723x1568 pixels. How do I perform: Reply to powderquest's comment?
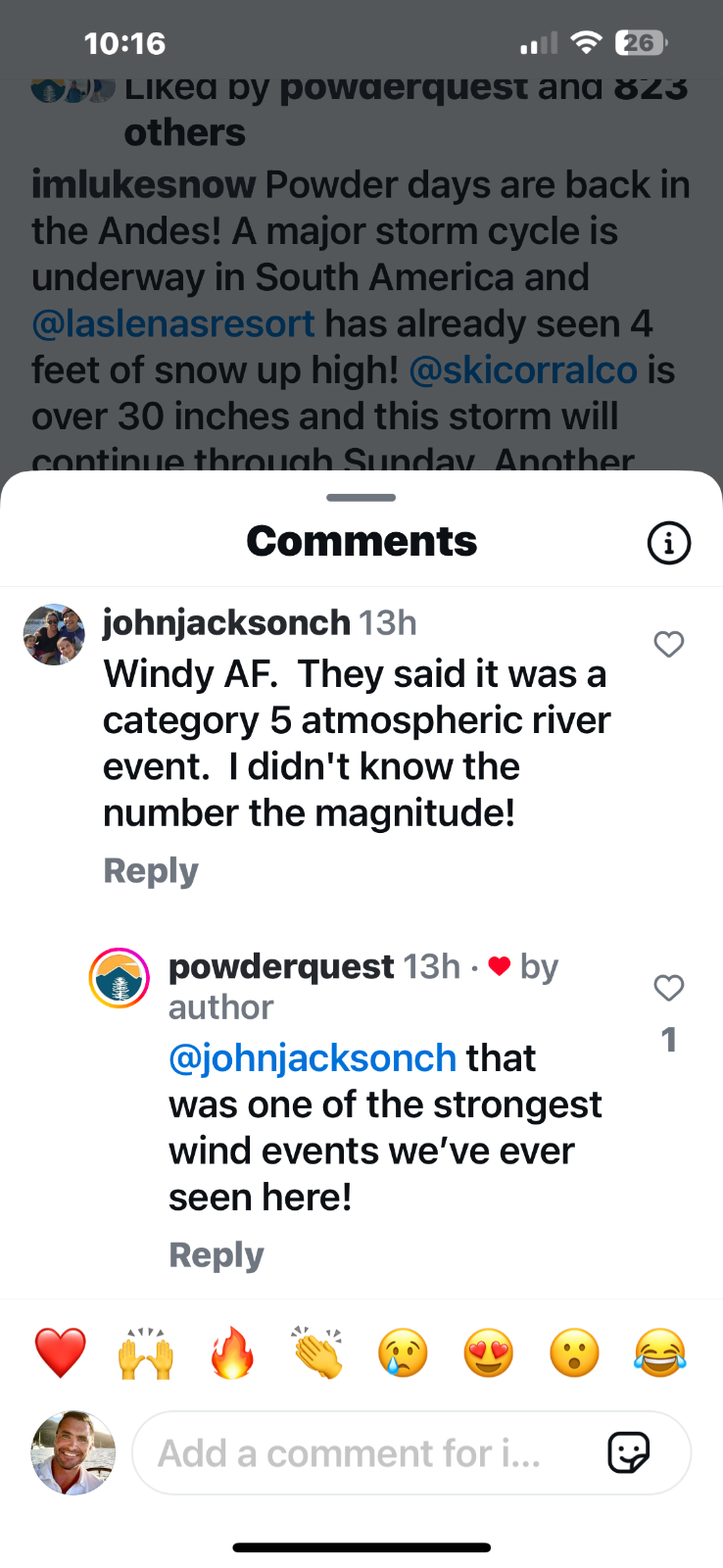[217, 1254]
